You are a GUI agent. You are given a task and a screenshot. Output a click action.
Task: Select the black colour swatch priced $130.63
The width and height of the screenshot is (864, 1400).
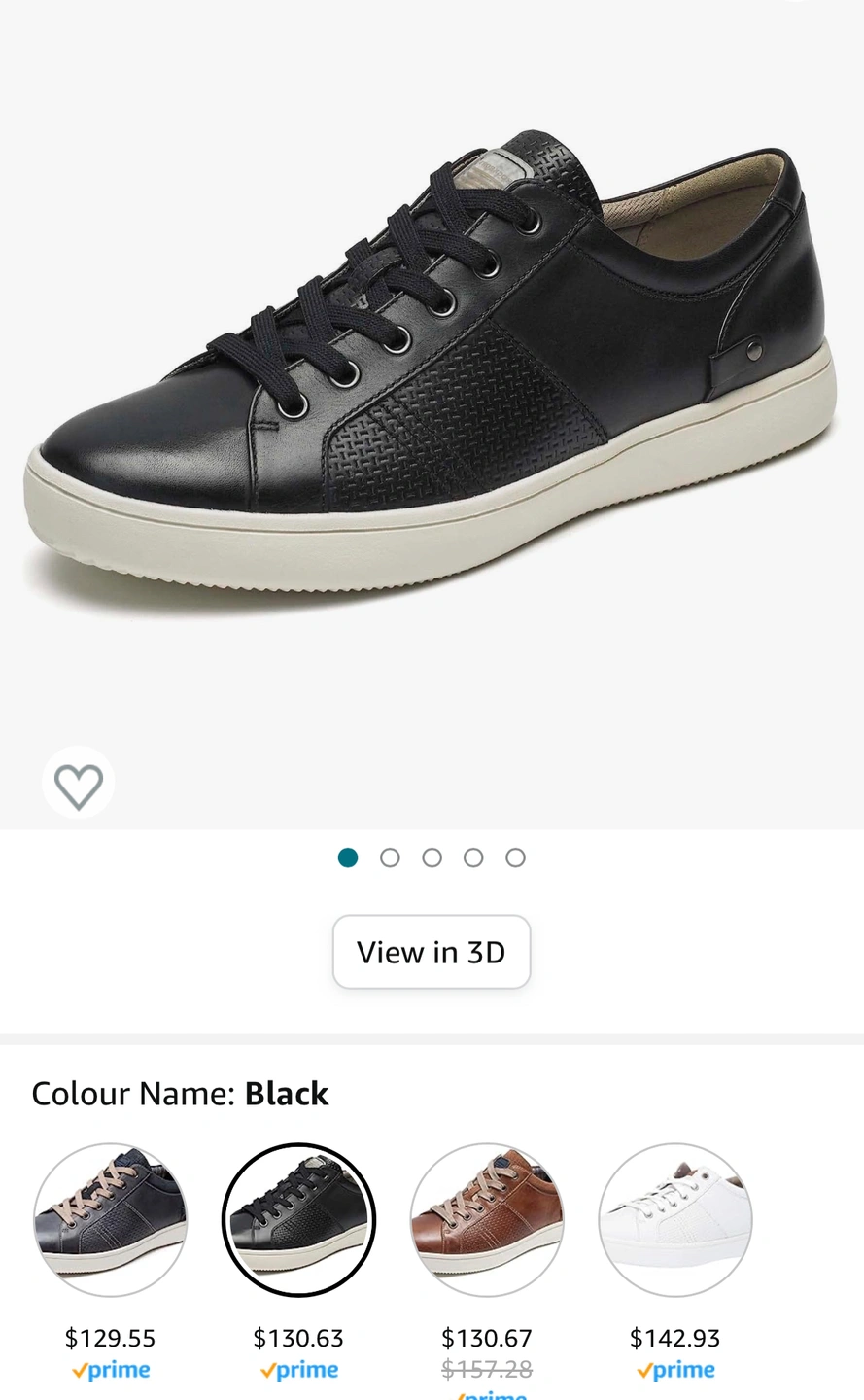tap(298, 1219)
